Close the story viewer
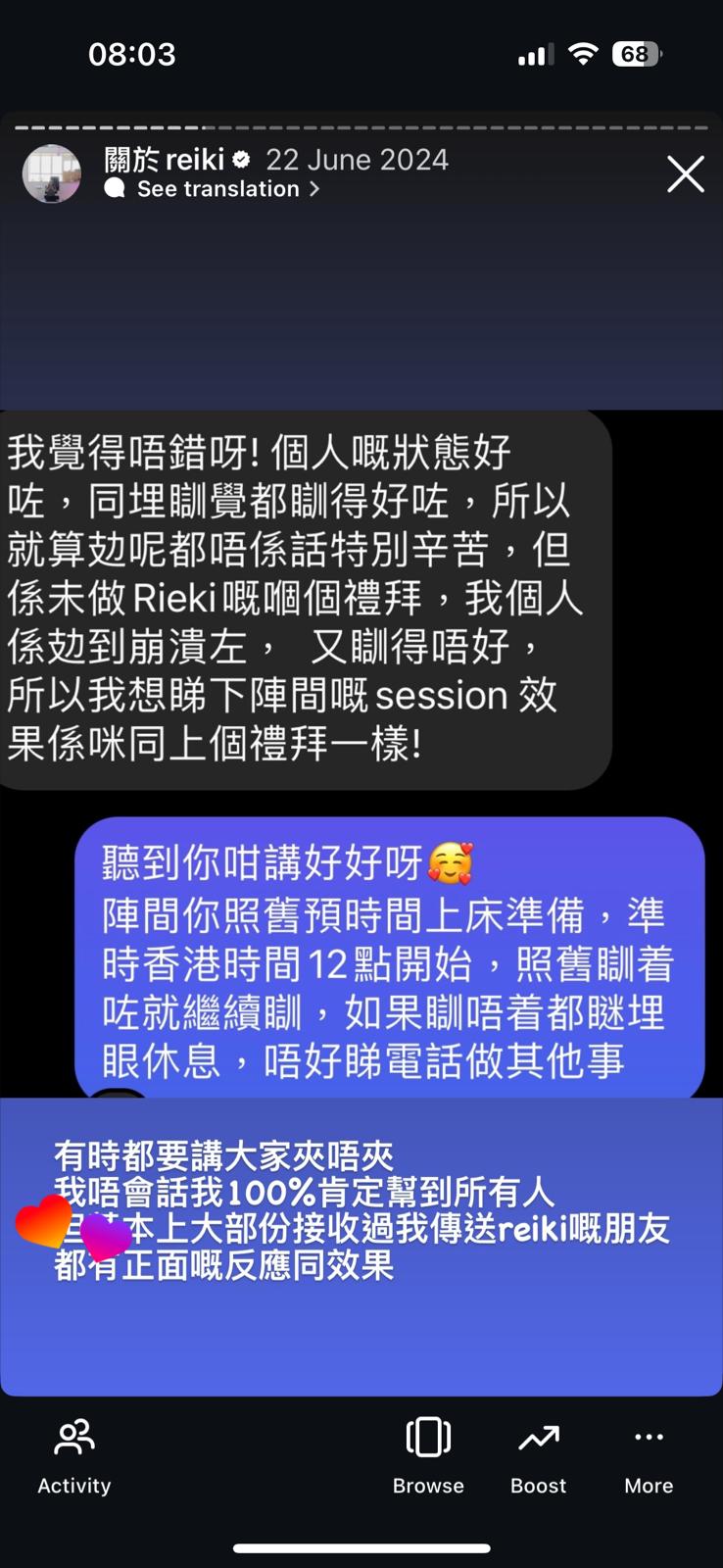The image size is (723, 1568). pyautogui.click(x=685, y=174)
